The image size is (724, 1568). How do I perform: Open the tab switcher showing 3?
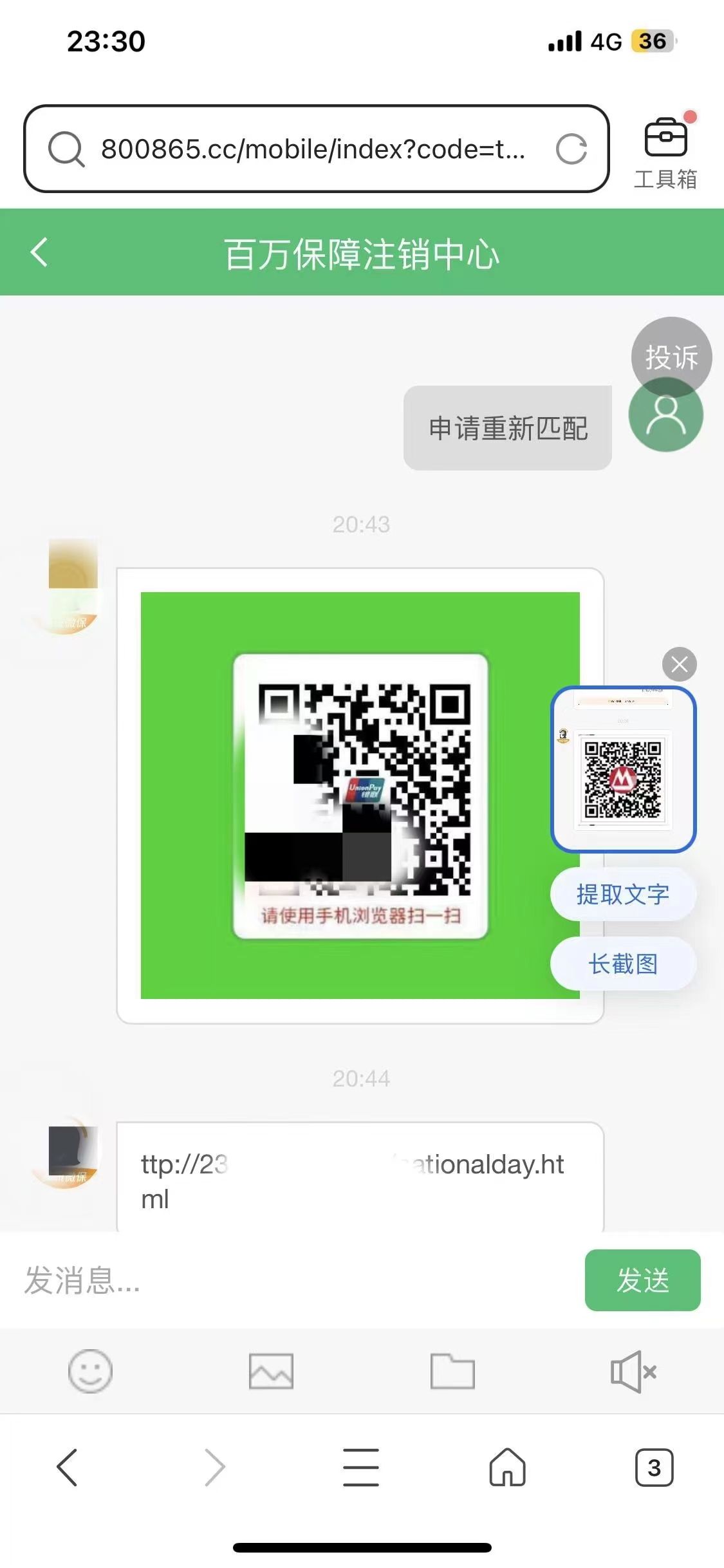pos(654,1468)
